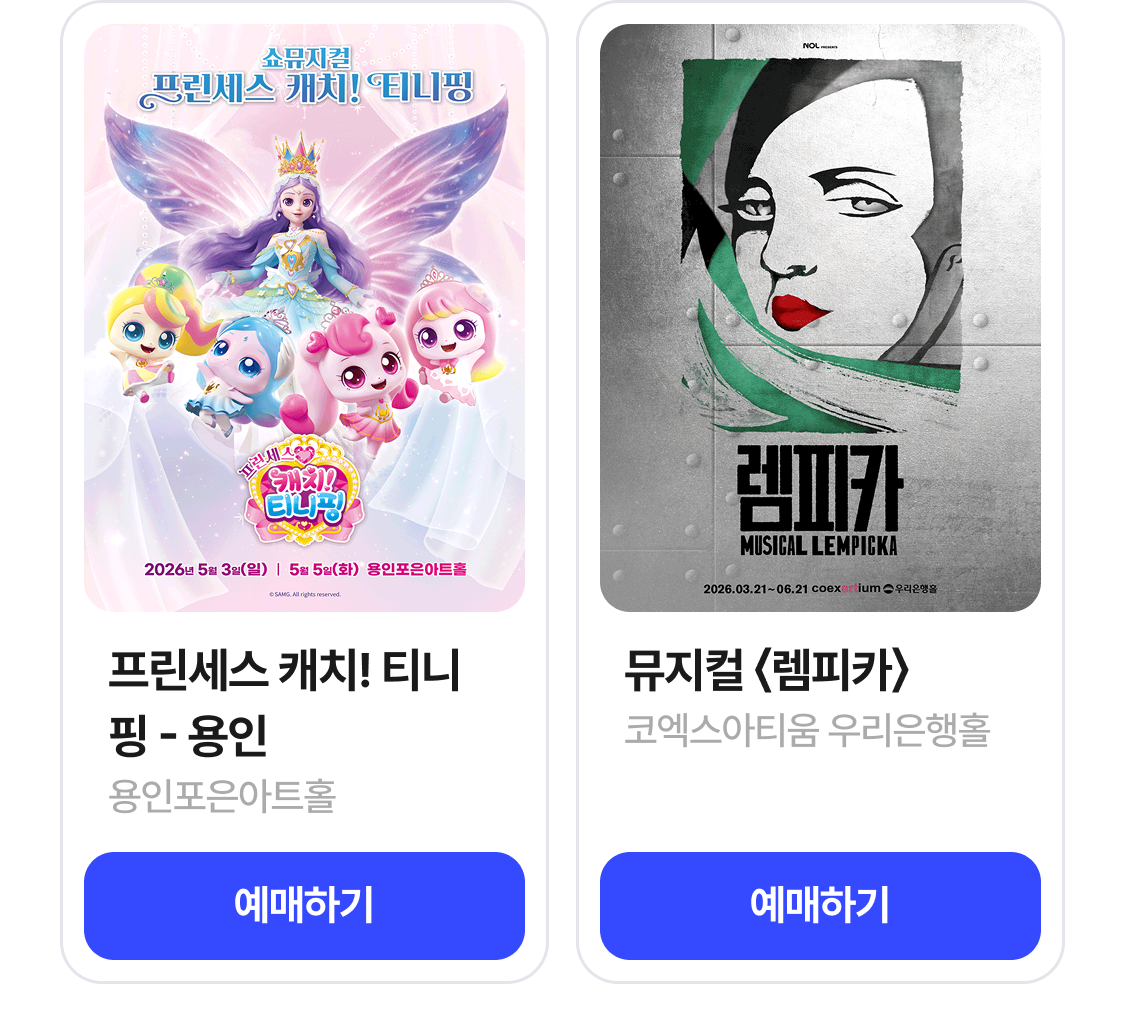The height and width of the screenshot is (1020, 1125).
Task: Tap 예매하기 for 프린세스 캐치! 티니핑 - 용인
Action: pyautogui.click(x=304, y=905)
